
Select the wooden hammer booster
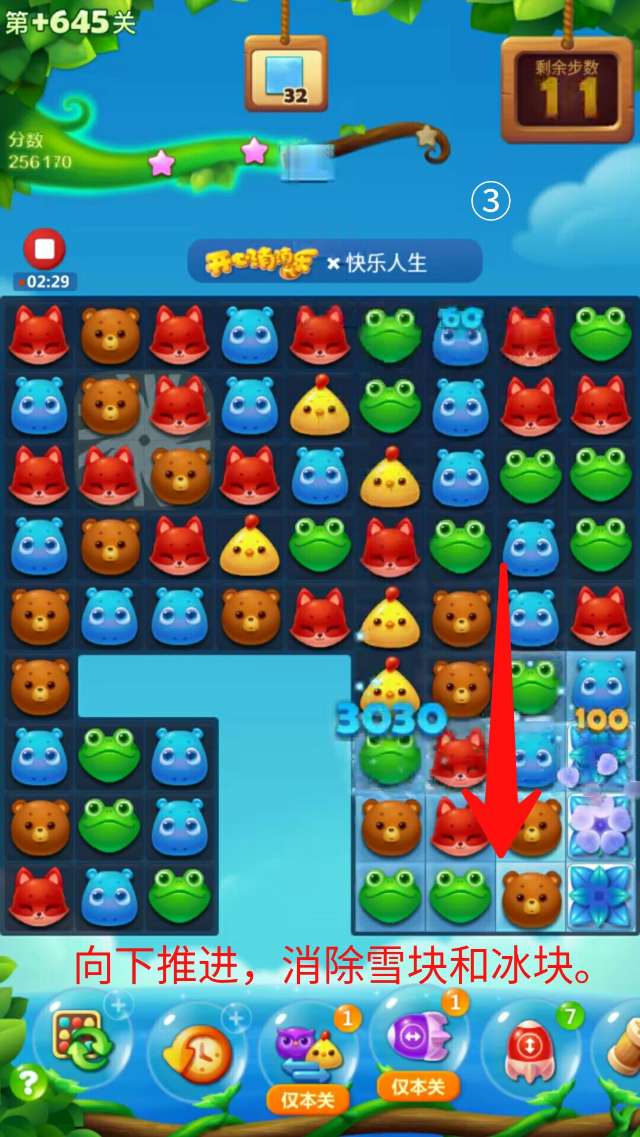(x=622, y=1045)
